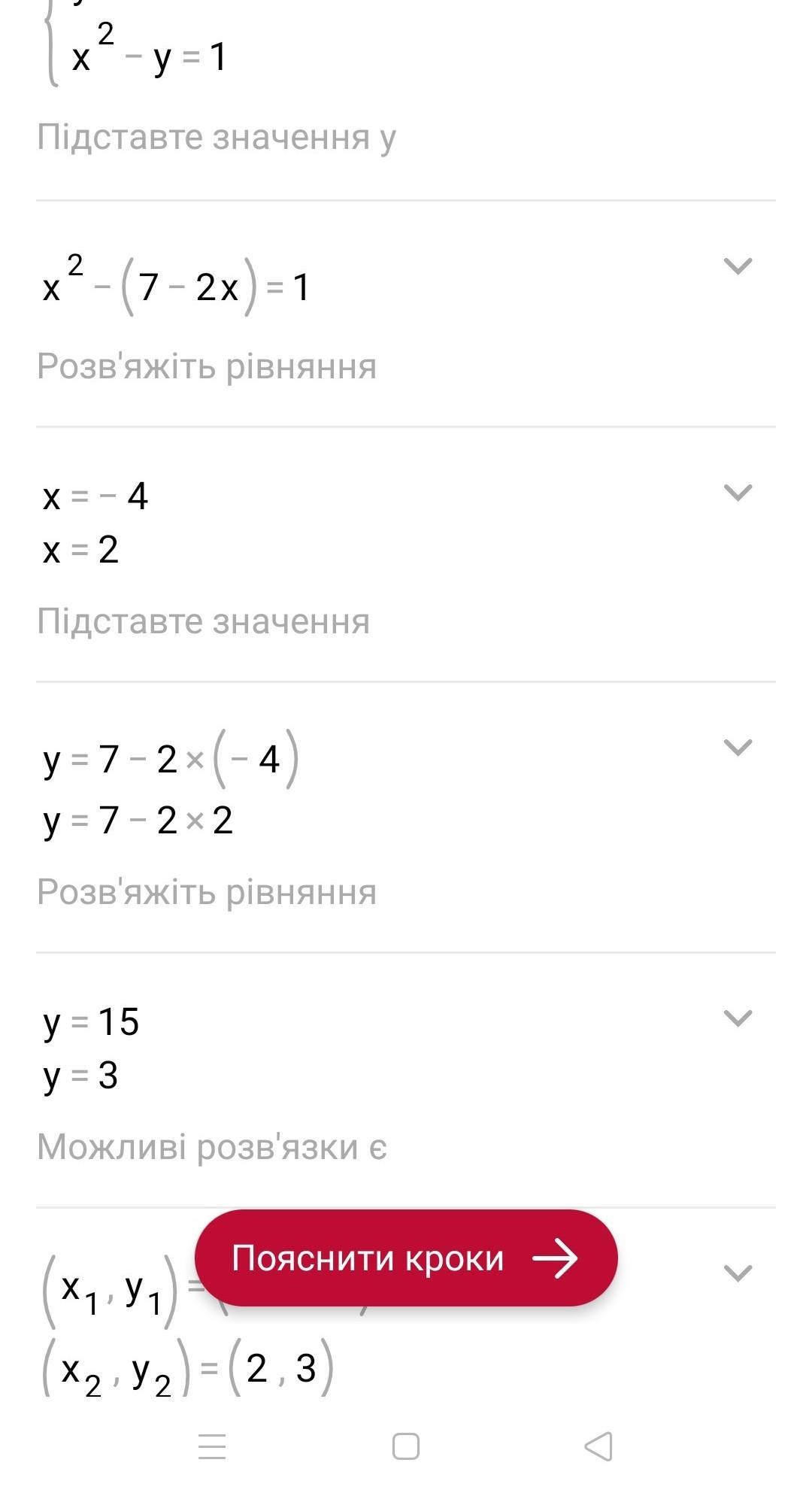Viewport: 812px width, 1496px height.
Task: Expand the step with x = −4 and x = 2
Action: [737, 493]
